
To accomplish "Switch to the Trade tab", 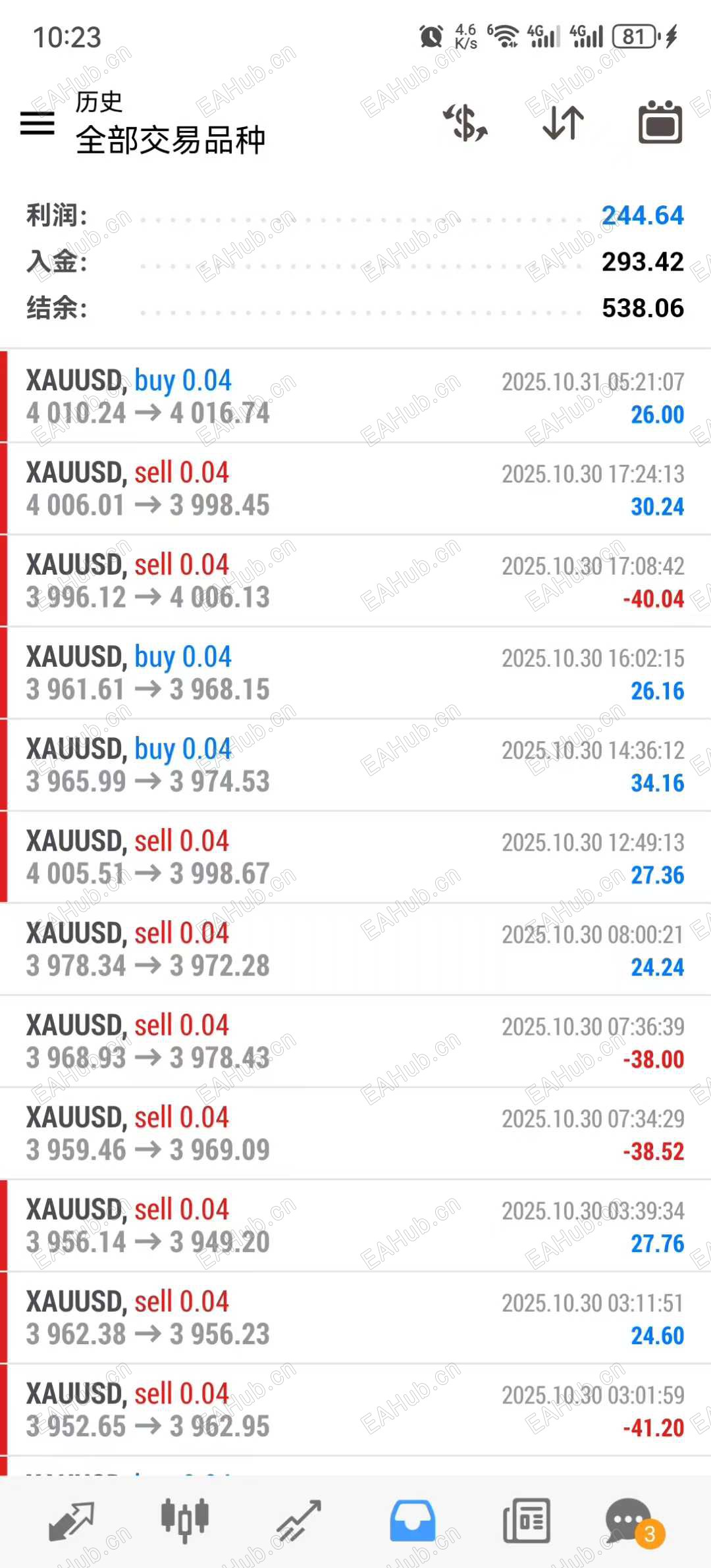I will coord(299,1521).
